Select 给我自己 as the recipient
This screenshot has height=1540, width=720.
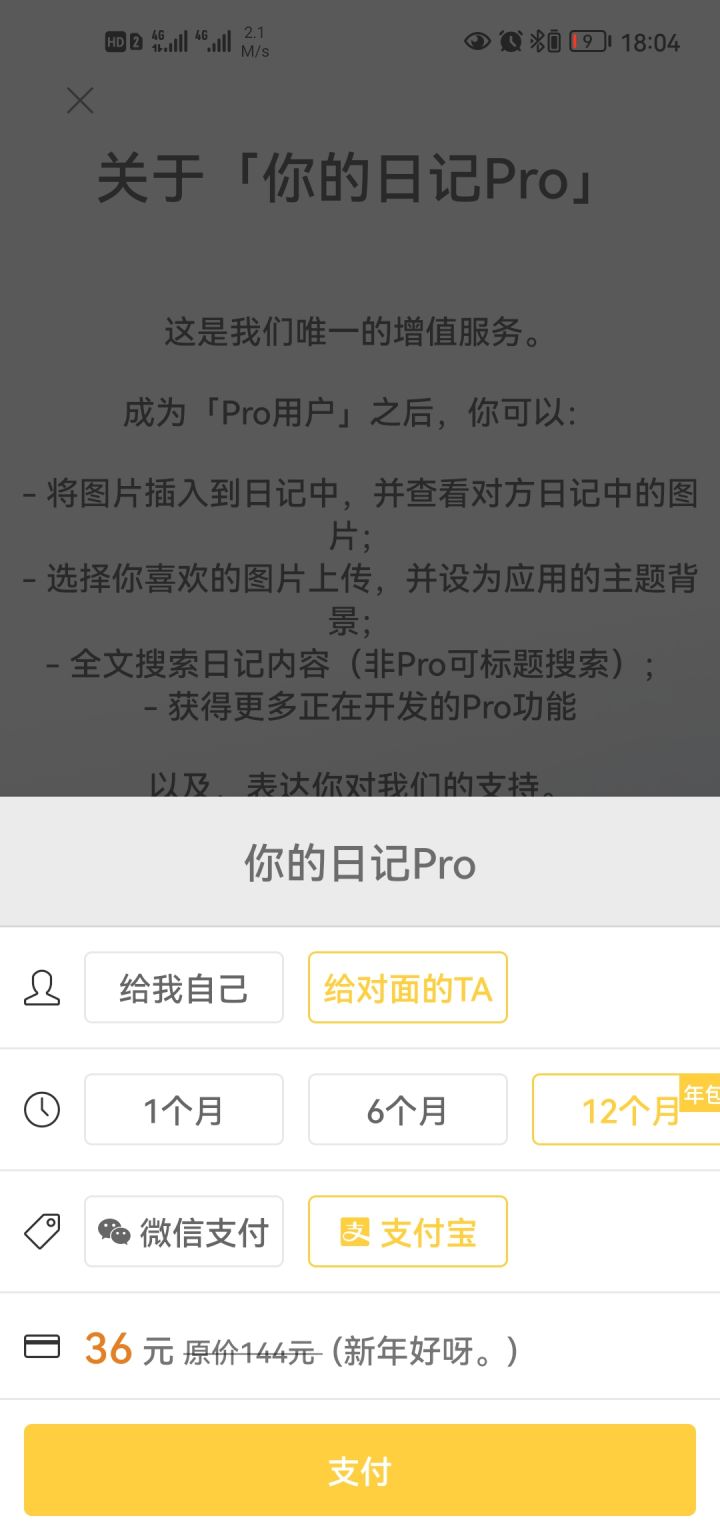tap(183, 987)
